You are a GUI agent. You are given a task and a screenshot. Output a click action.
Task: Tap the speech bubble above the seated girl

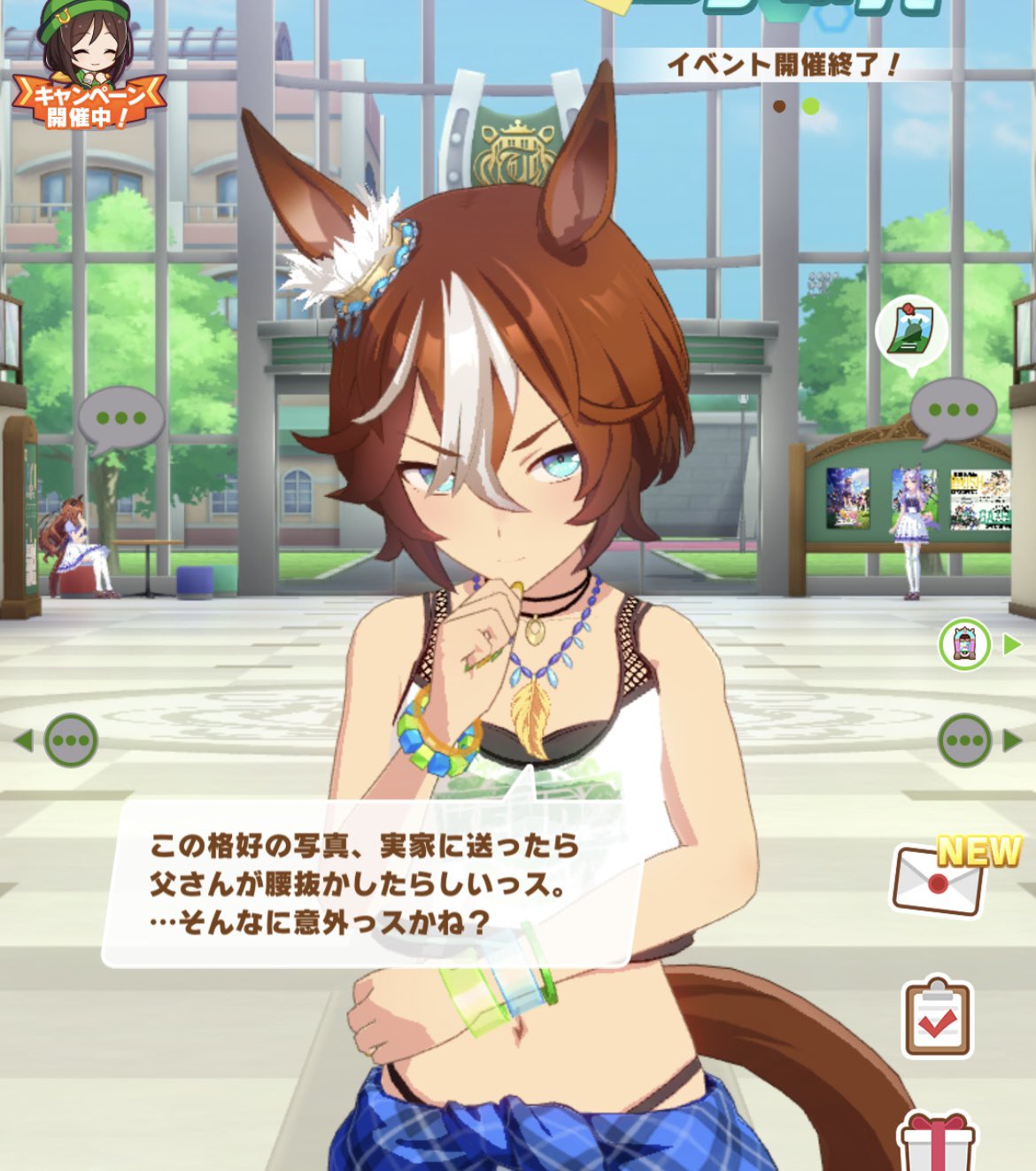tap(121, 417)
